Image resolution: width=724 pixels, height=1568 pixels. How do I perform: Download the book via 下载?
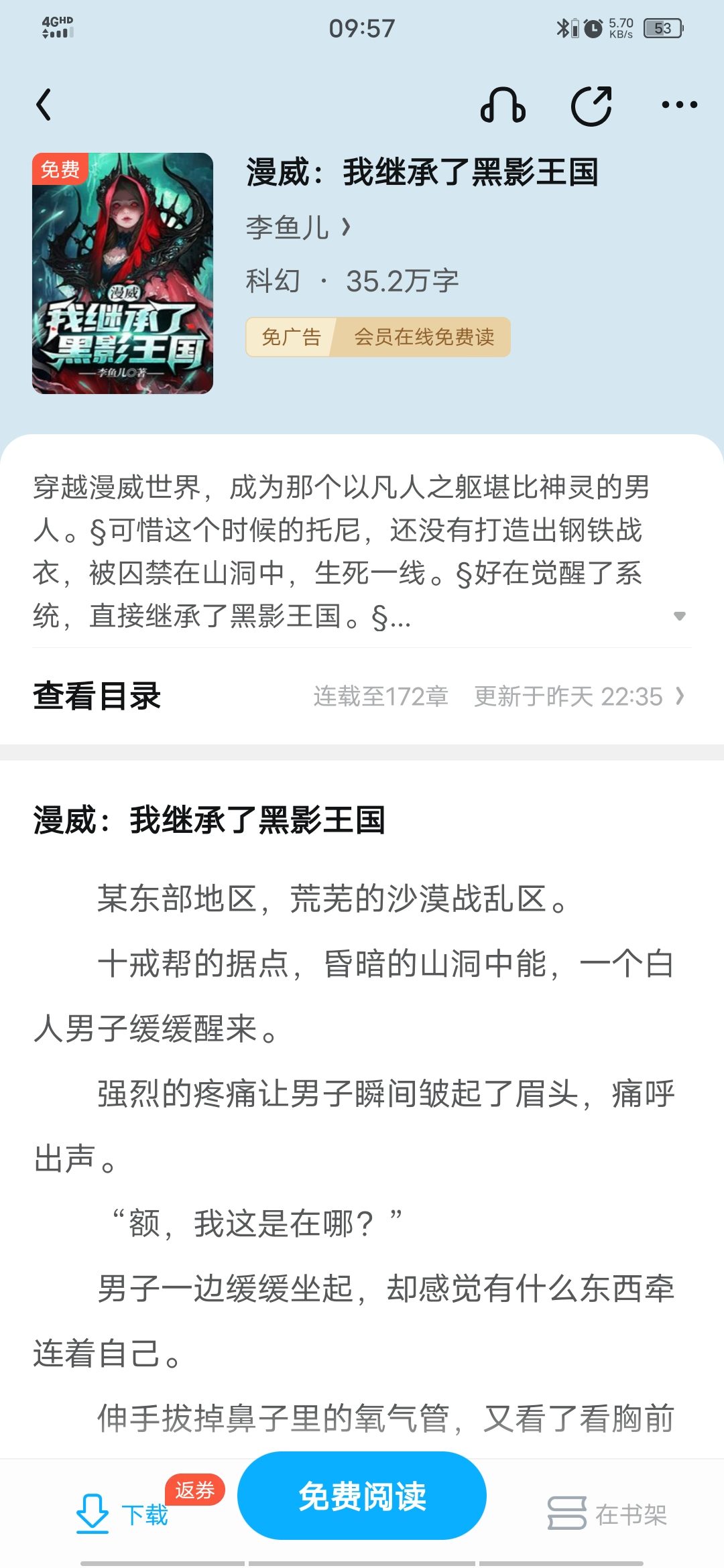pyautogui.click(x=123, y=1513)
